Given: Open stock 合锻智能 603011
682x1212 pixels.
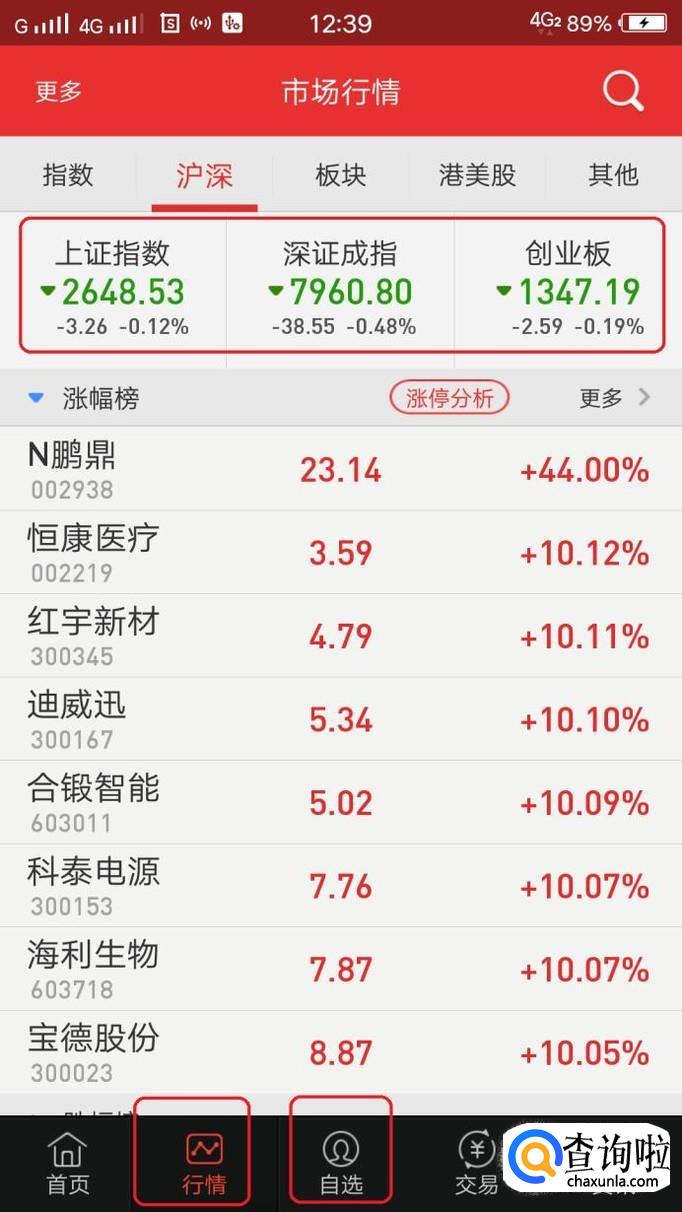Looking at the screenshot, I should pos(340,803).
